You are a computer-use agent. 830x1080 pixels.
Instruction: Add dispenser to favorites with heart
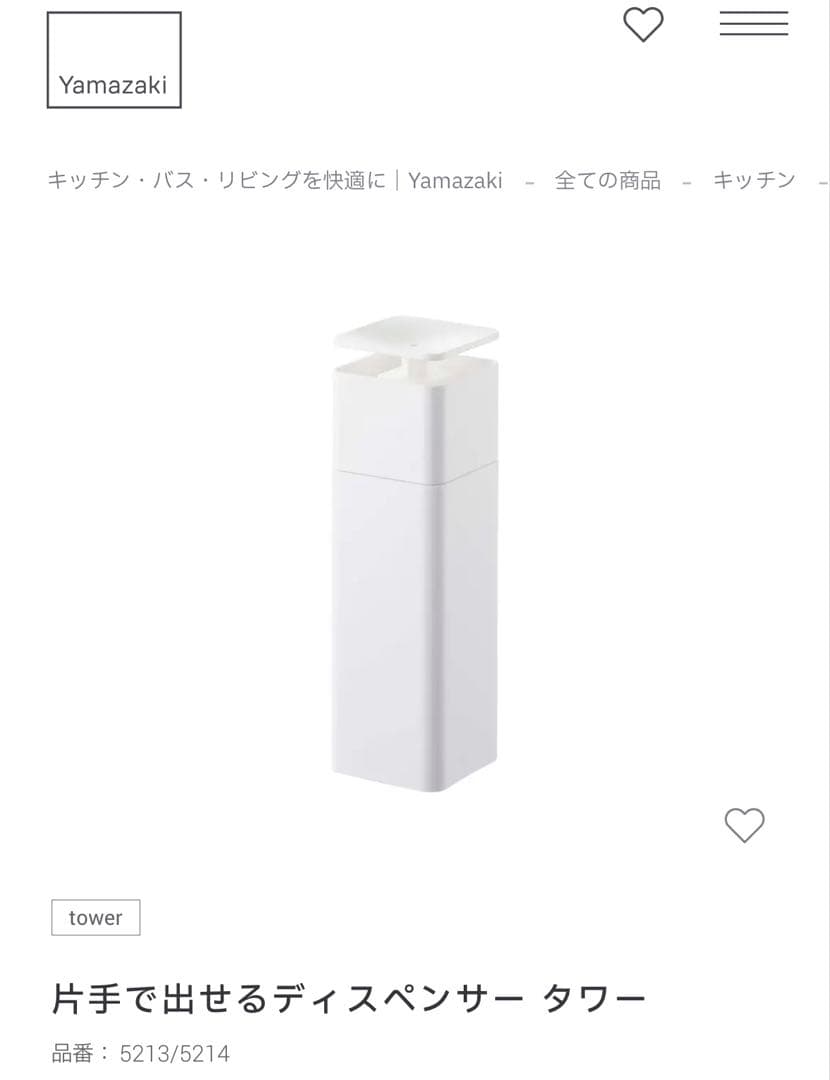click(745, 825)
